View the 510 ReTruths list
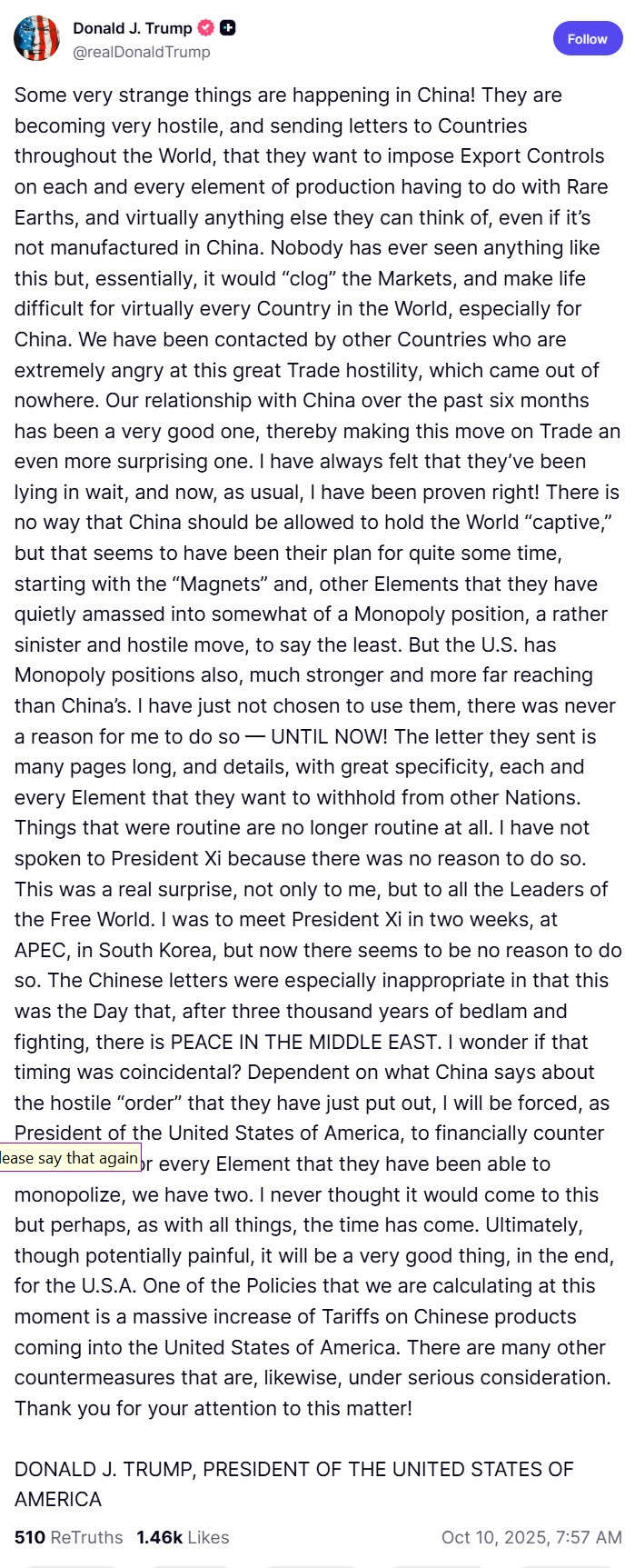Screen dimensions: 635x1568 [68, 1537]
